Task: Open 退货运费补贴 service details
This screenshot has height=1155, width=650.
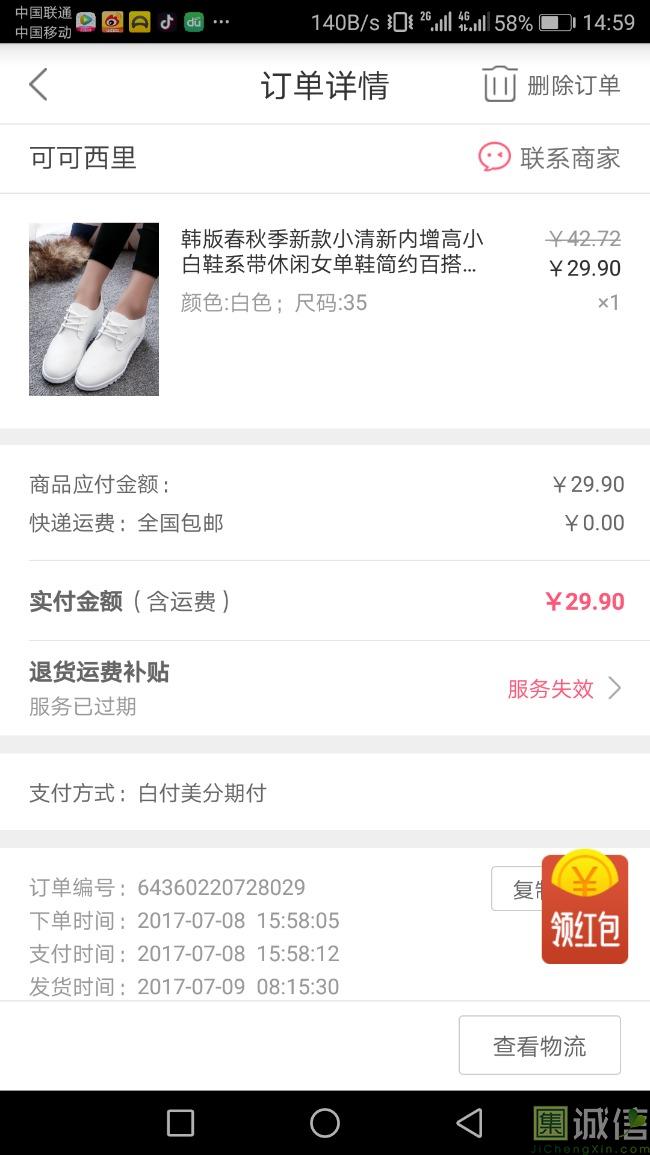Action: pos(565,688)
